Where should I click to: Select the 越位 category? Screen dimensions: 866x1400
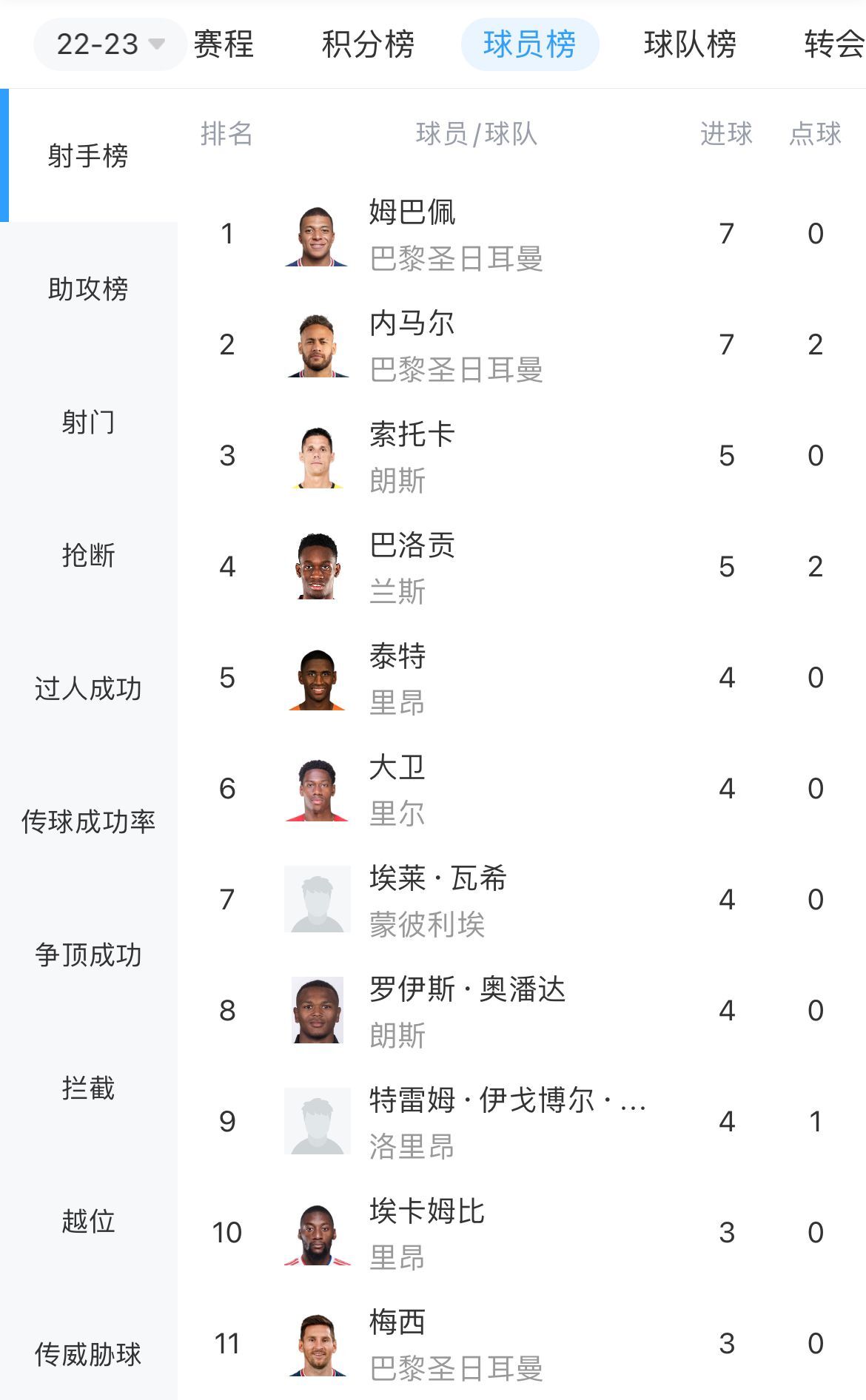pyautogui.click(x=89, y=1221)
